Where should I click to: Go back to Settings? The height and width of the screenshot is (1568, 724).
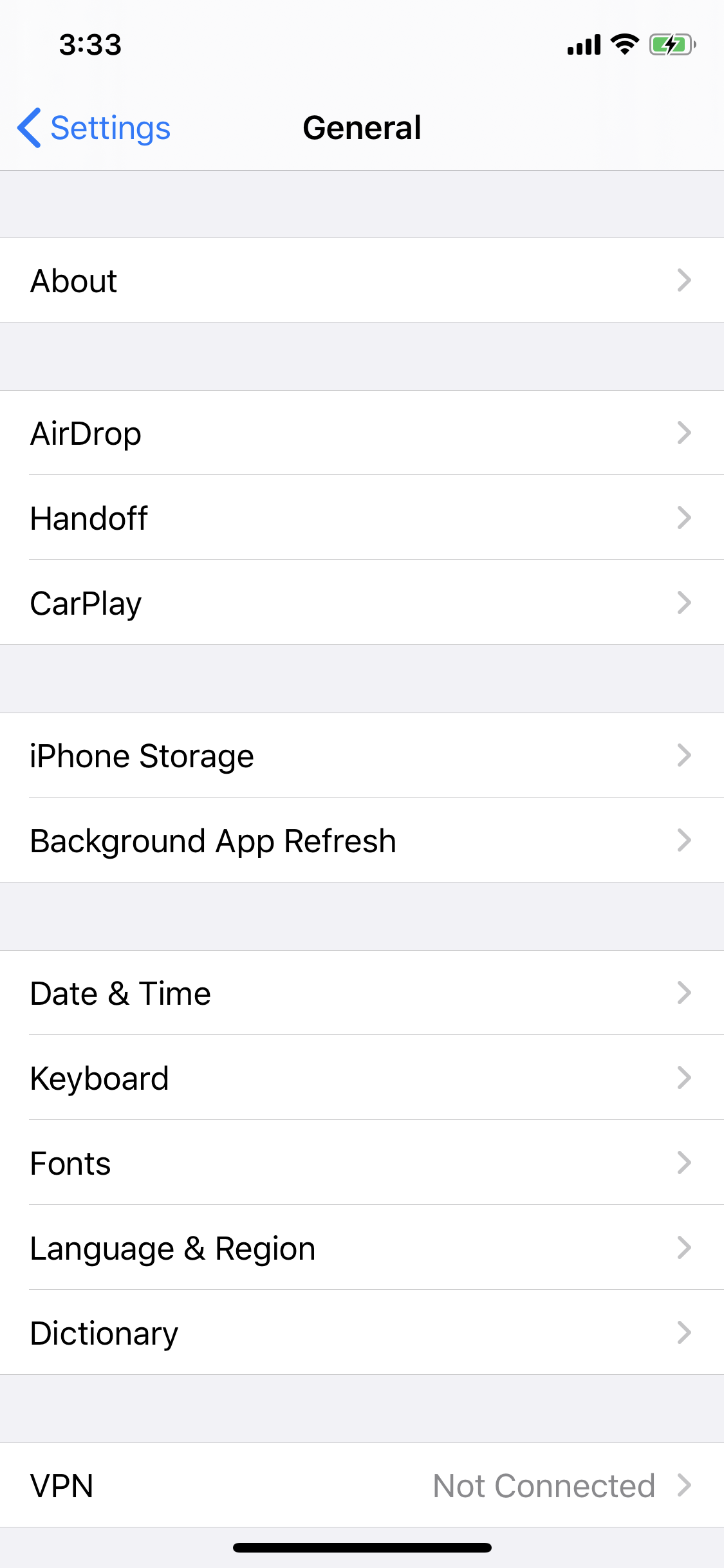94,128
